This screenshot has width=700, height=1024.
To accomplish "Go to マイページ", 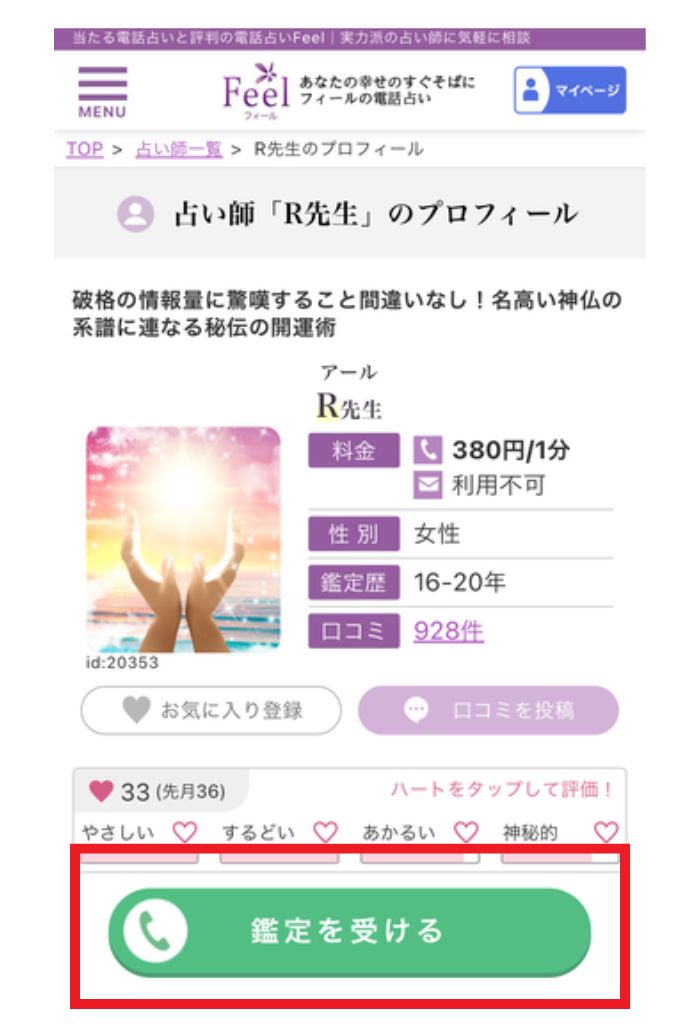I will tap(569, 92).
